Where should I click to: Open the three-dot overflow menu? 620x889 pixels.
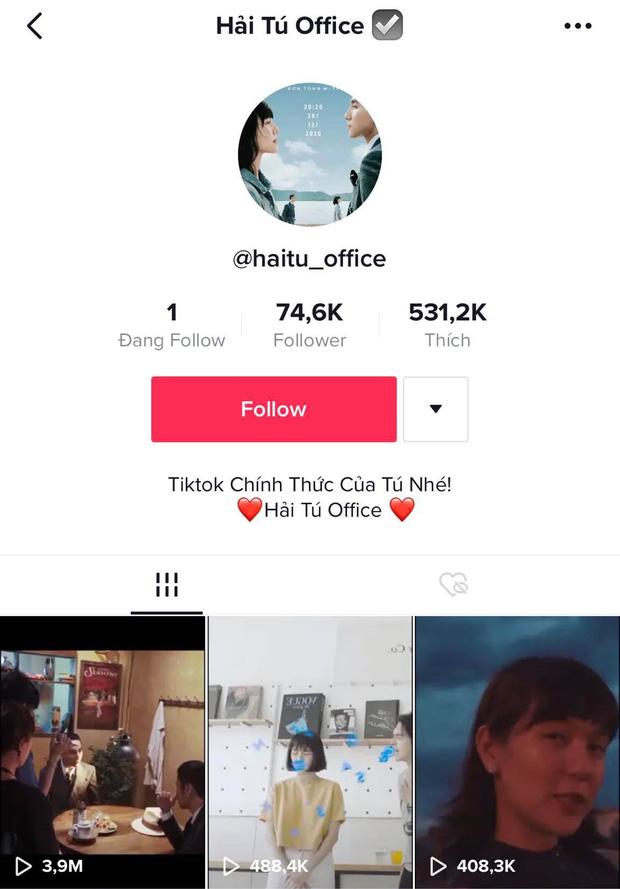point(578,26)
